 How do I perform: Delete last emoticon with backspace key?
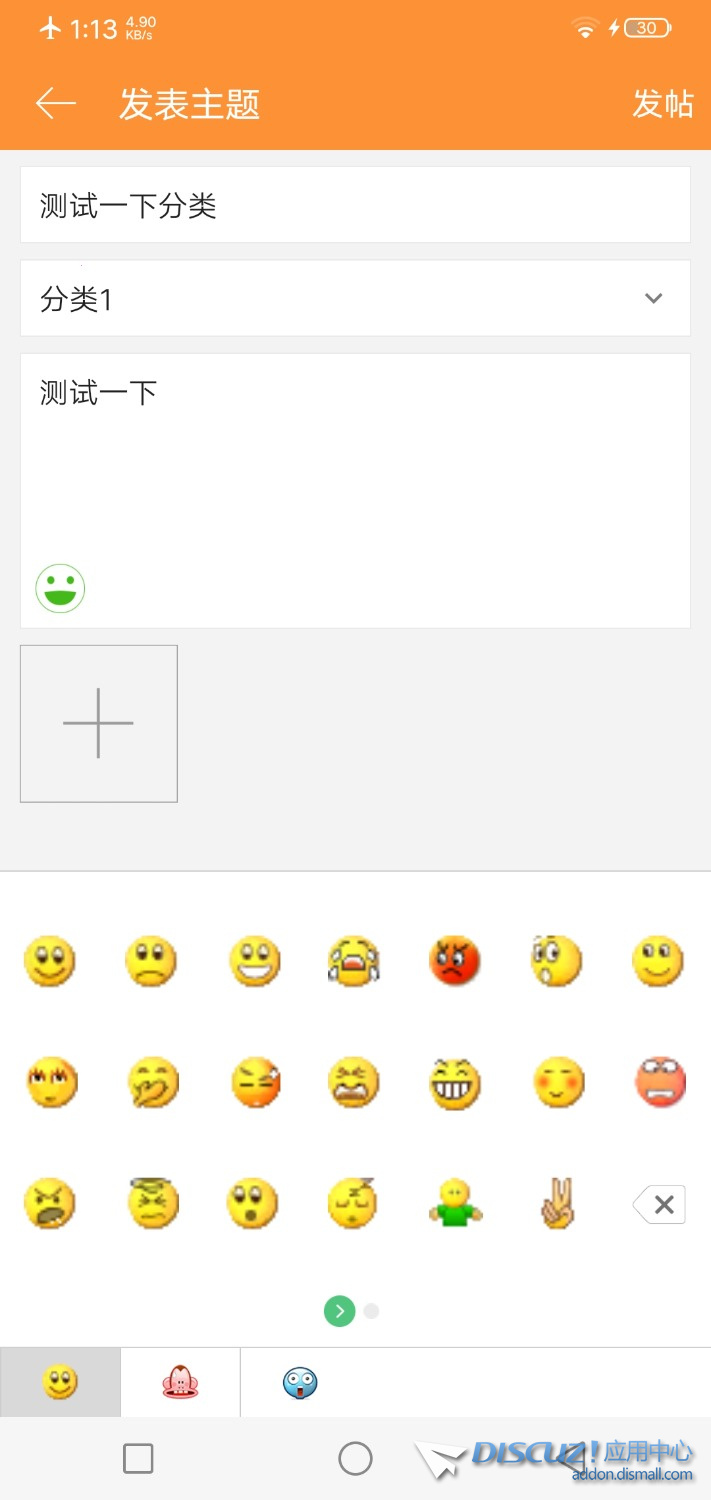click(660, 1204)
